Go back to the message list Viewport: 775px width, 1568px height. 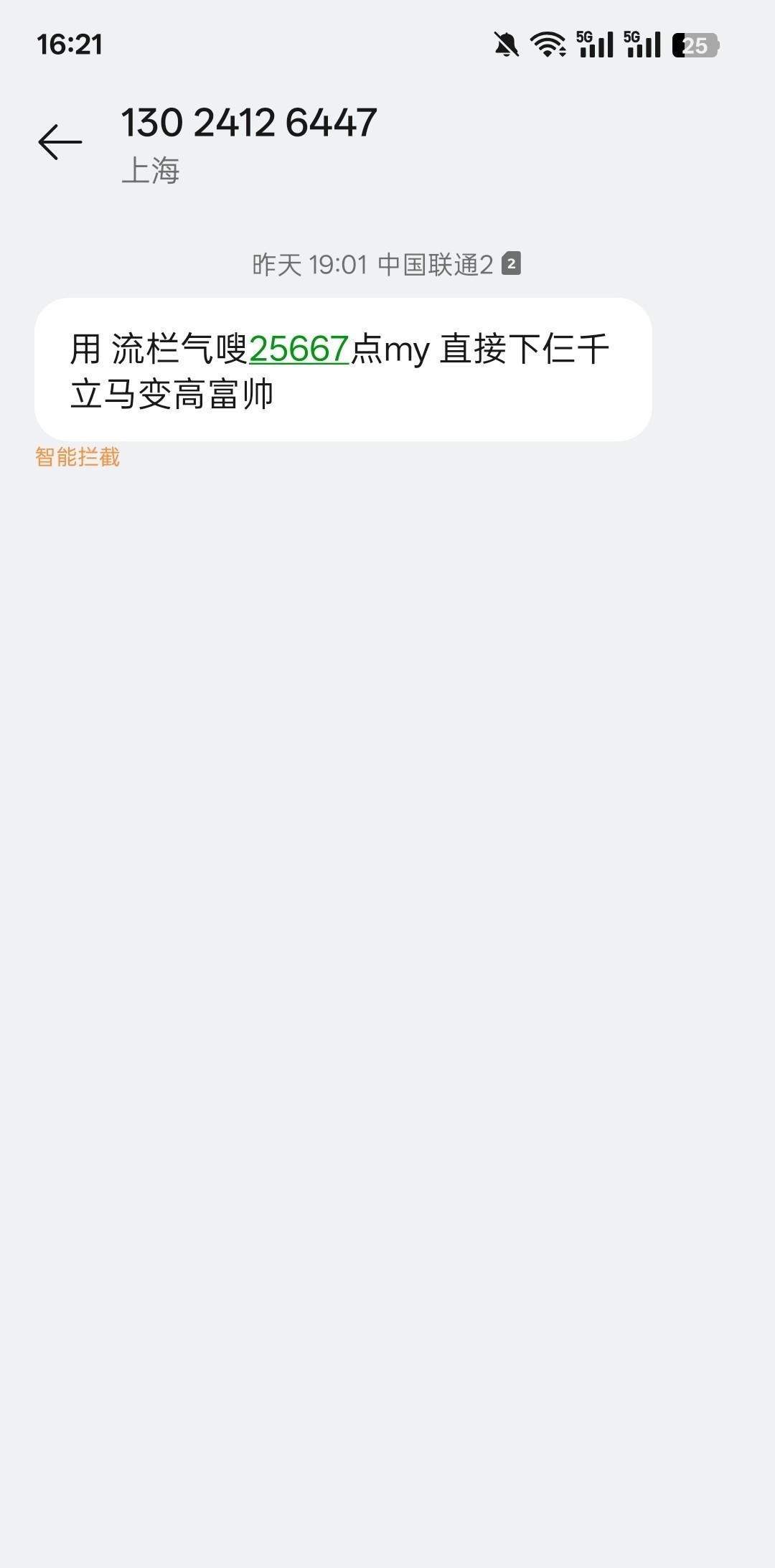click(60, 141)
